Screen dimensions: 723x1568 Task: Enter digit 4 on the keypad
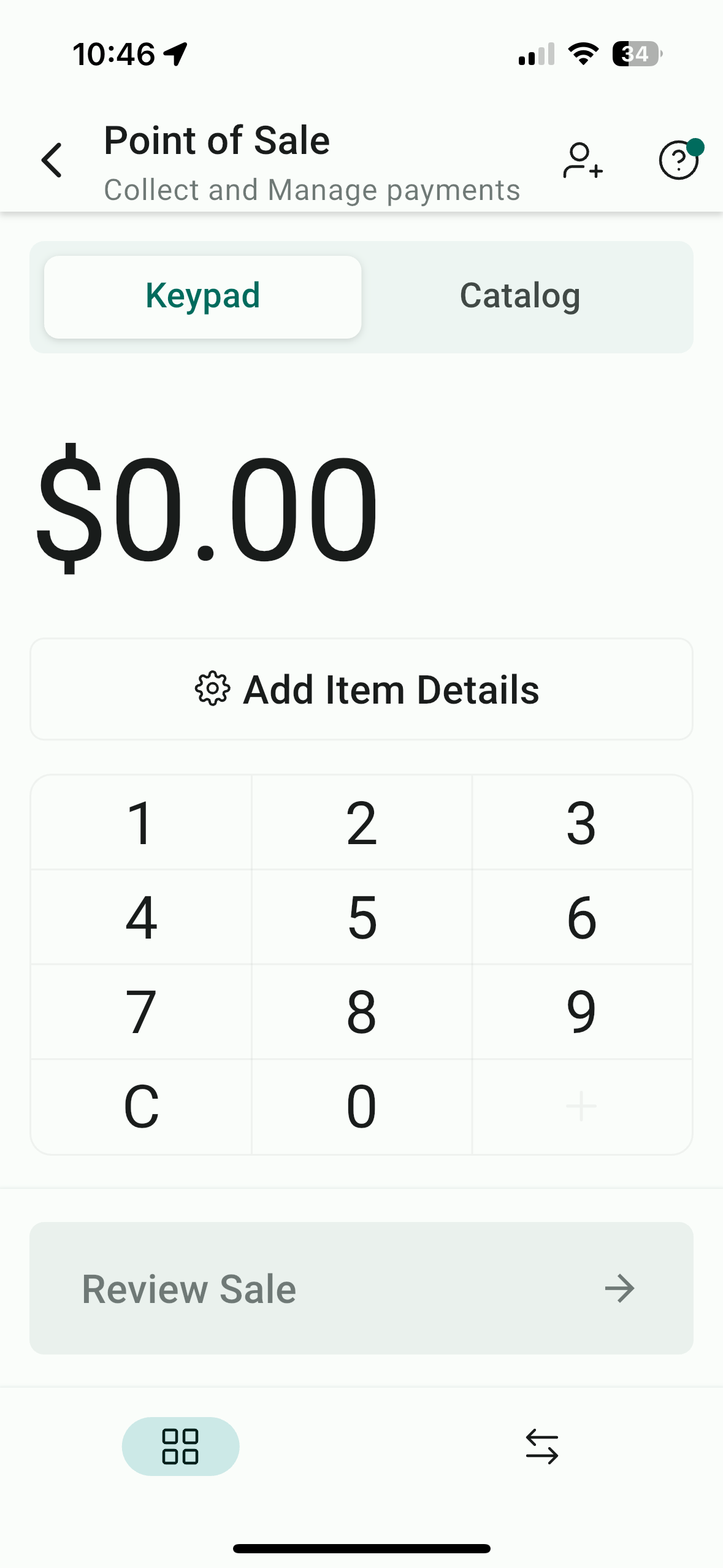[x=141, y=917]
